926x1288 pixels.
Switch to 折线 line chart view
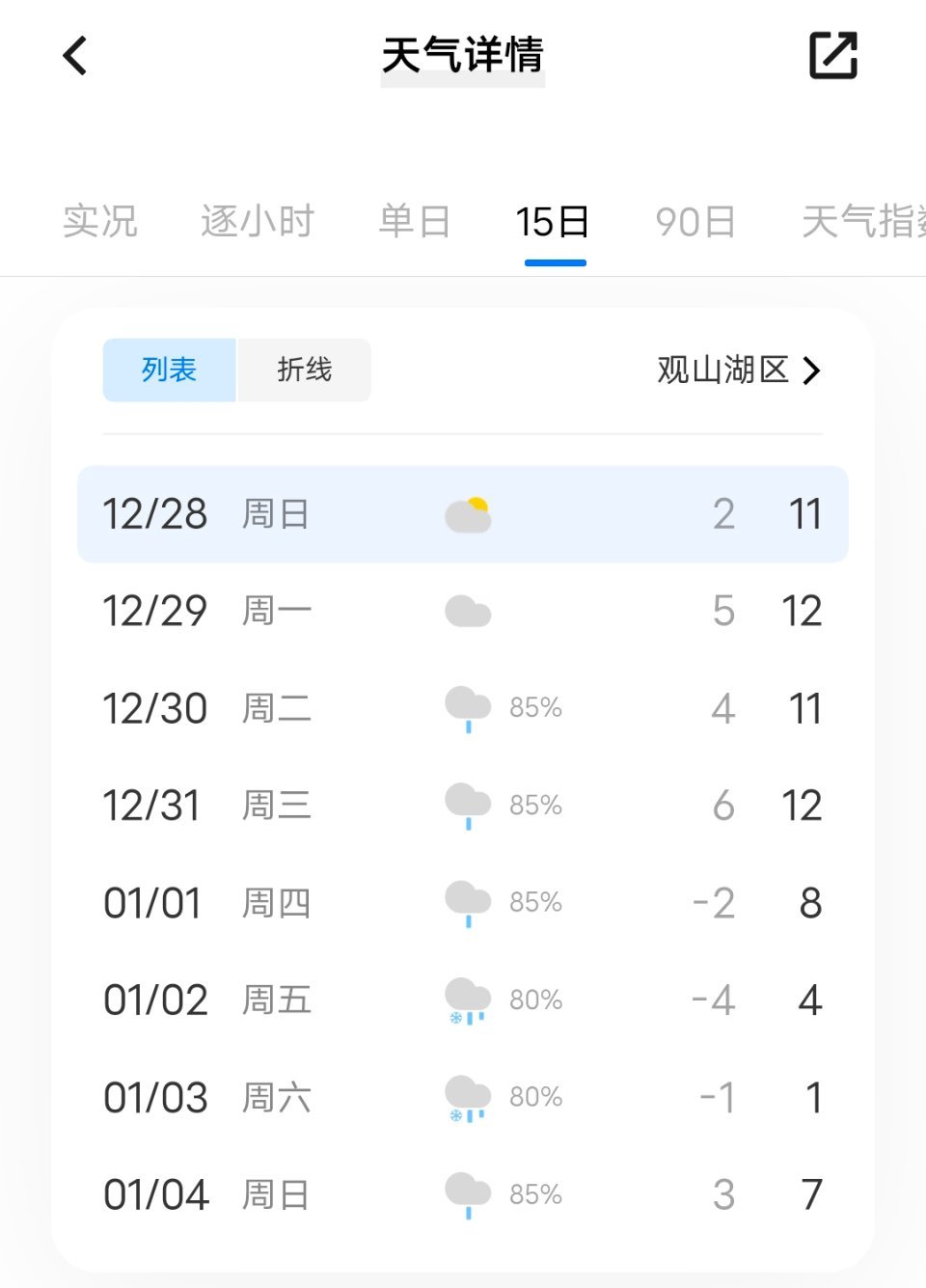point(304,370)
